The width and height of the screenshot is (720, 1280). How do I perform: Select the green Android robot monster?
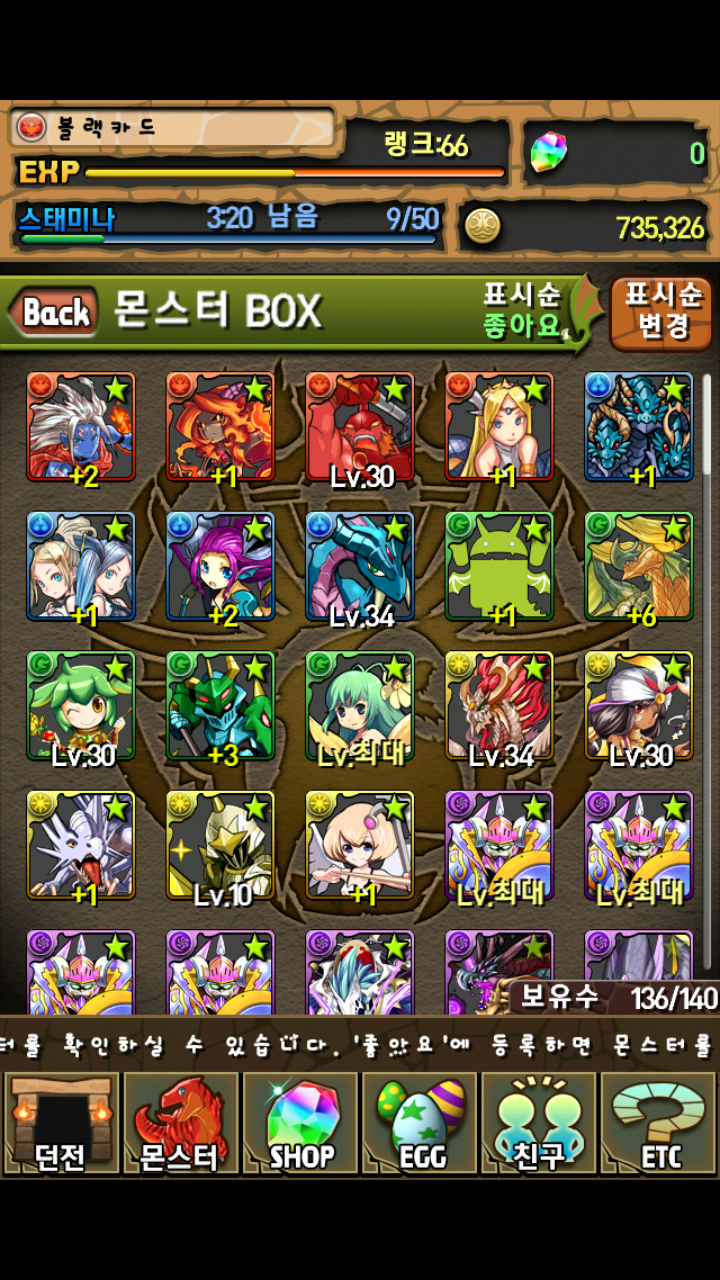click(499, 567)
